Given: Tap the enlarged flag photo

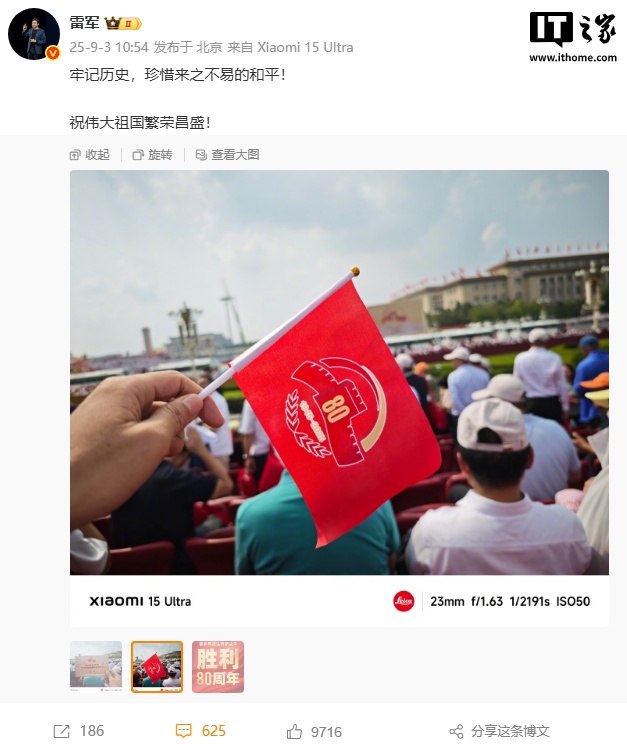Looking at the screenshot, I should click(x=339, y=372).
